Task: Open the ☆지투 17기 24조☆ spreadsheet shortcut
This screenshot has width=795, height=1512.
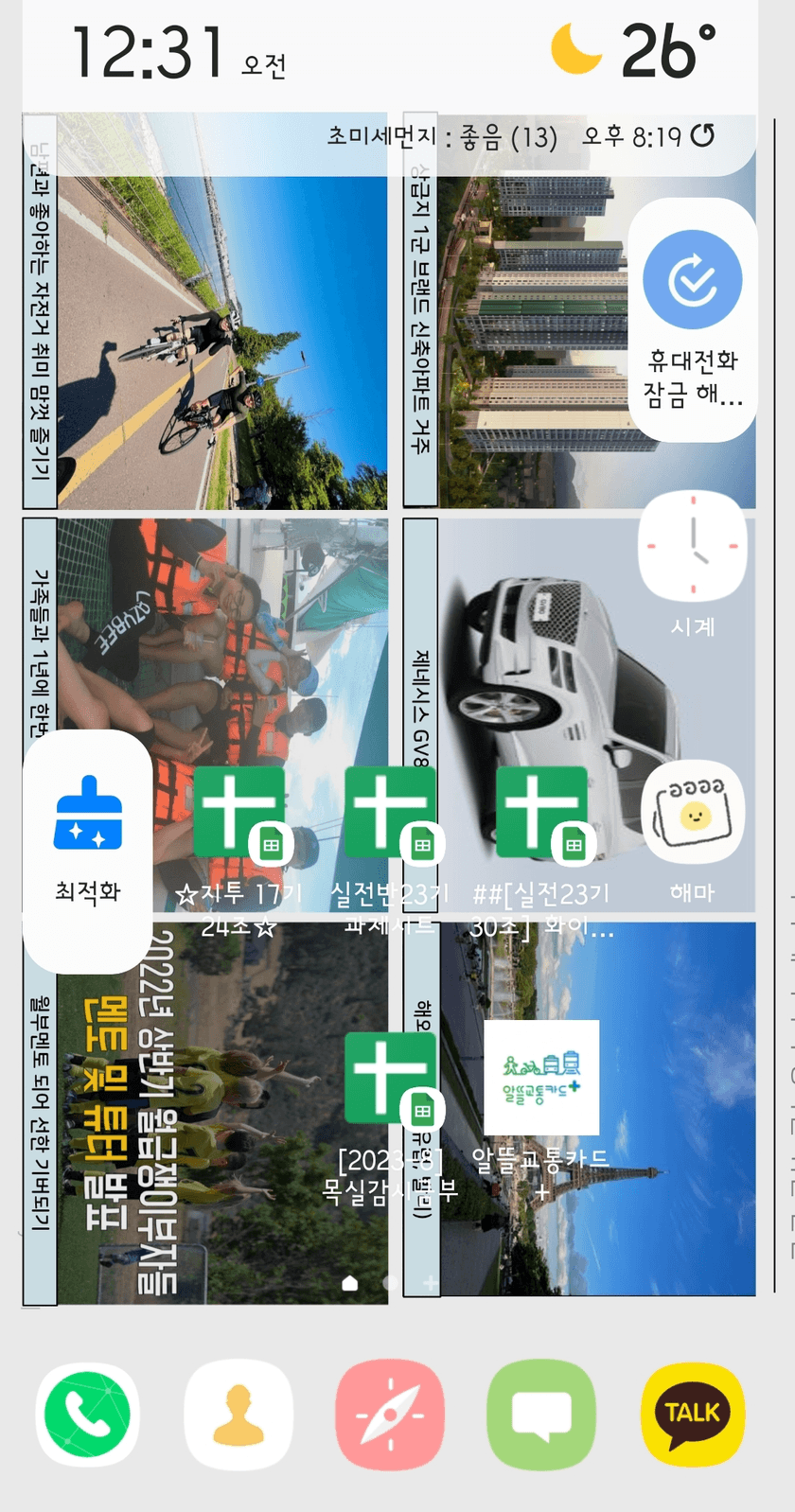Action: (x=239, y=812)
